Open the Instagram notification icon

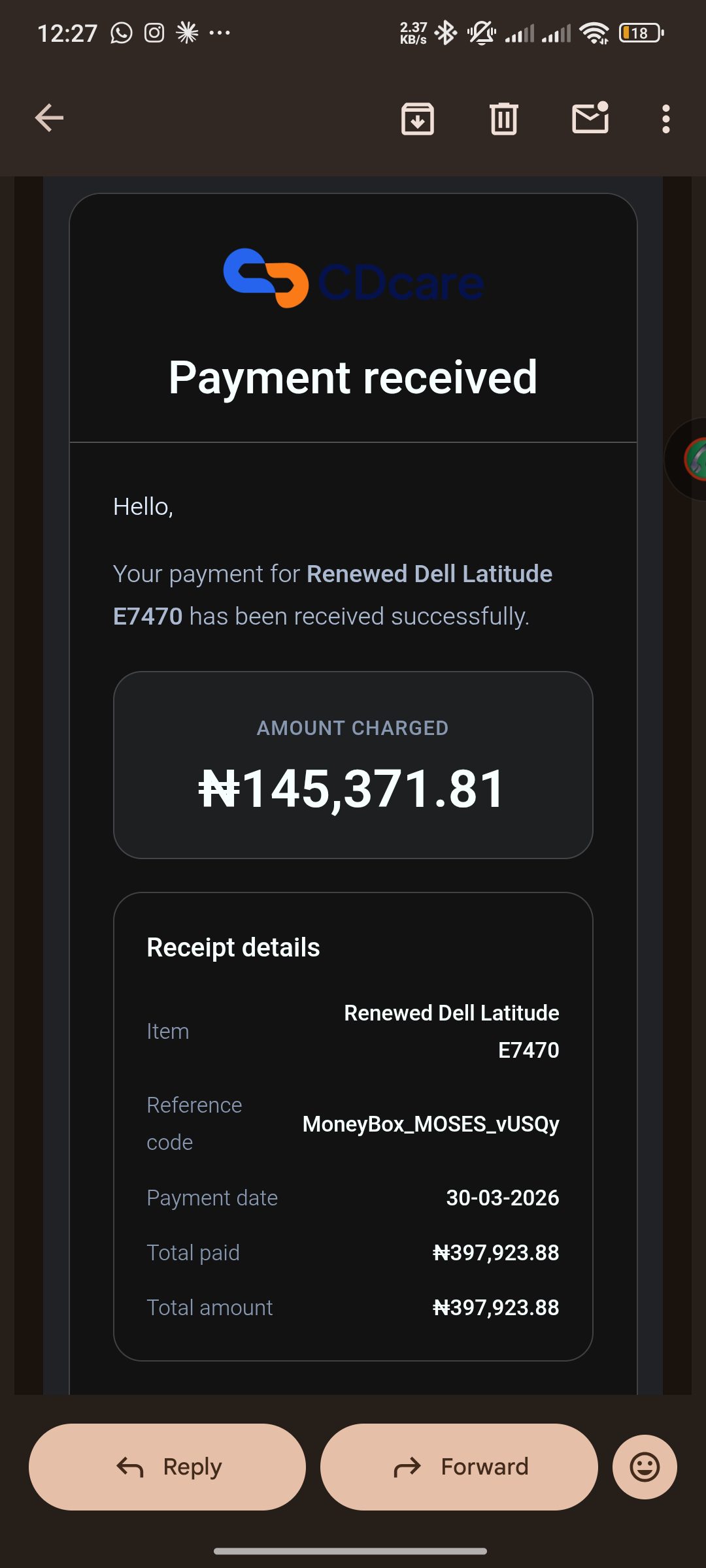[155, 32]
